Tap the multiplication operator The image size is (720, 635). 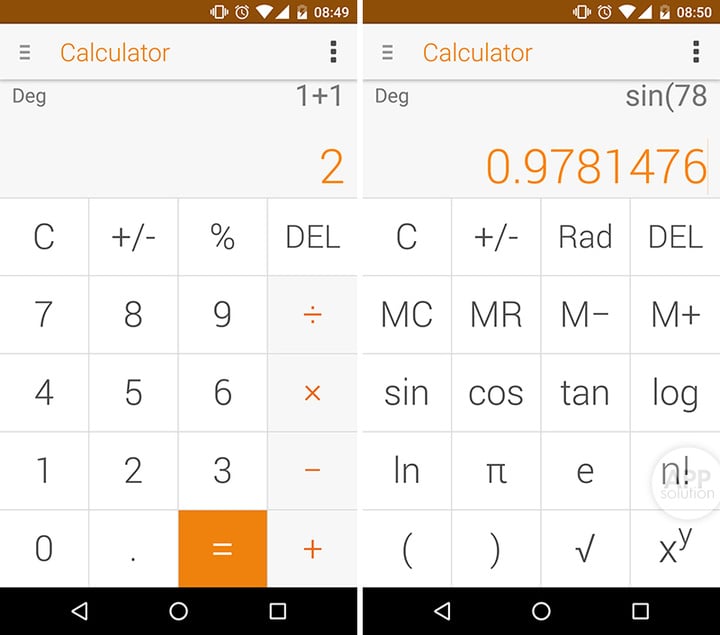click(x=312, y=393)
